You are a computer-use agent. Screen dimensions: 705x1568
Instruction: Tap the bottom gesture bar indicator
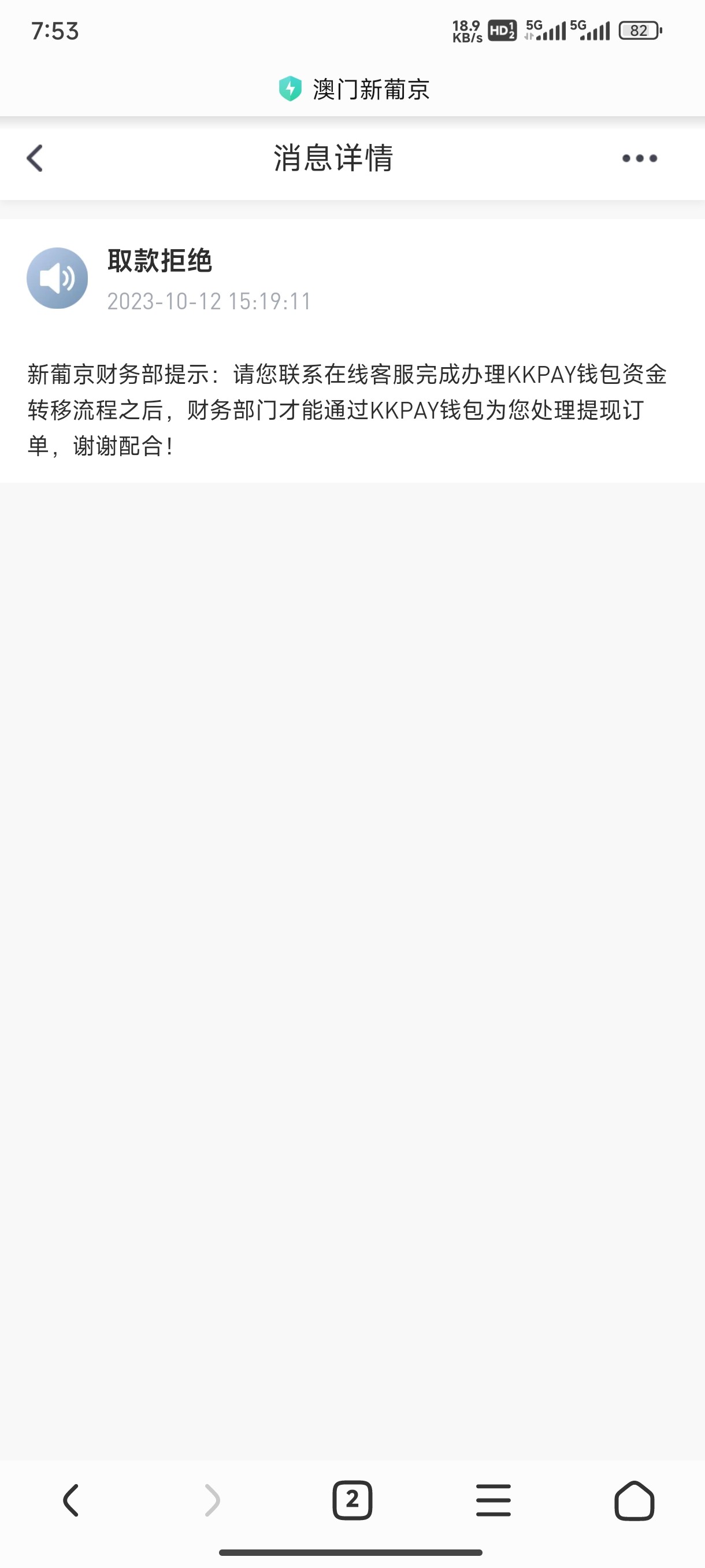pyautogui.click(x=352, y=1553)
